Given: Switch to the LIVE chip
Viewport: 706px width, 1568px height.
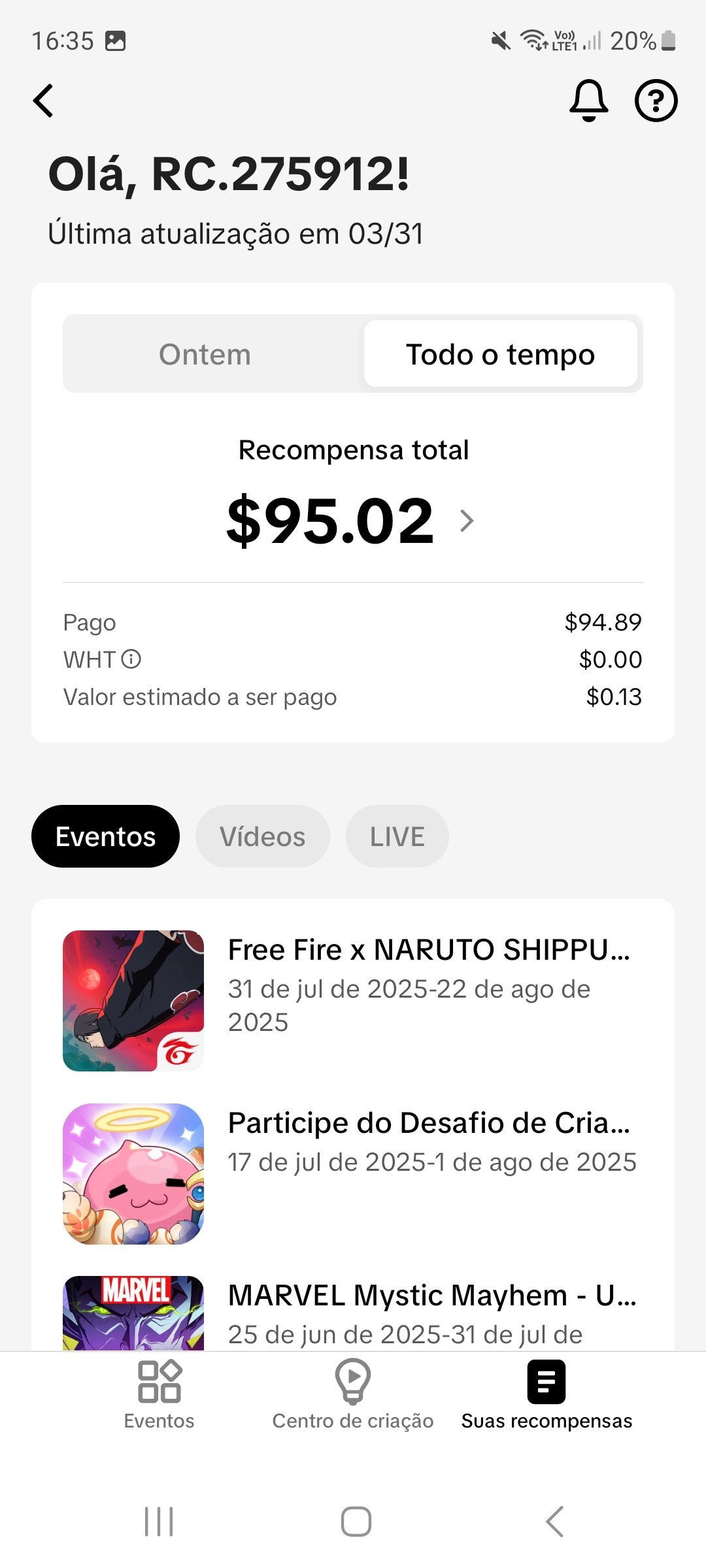Looking at the screenshot, I should click(x=397, y=836).
